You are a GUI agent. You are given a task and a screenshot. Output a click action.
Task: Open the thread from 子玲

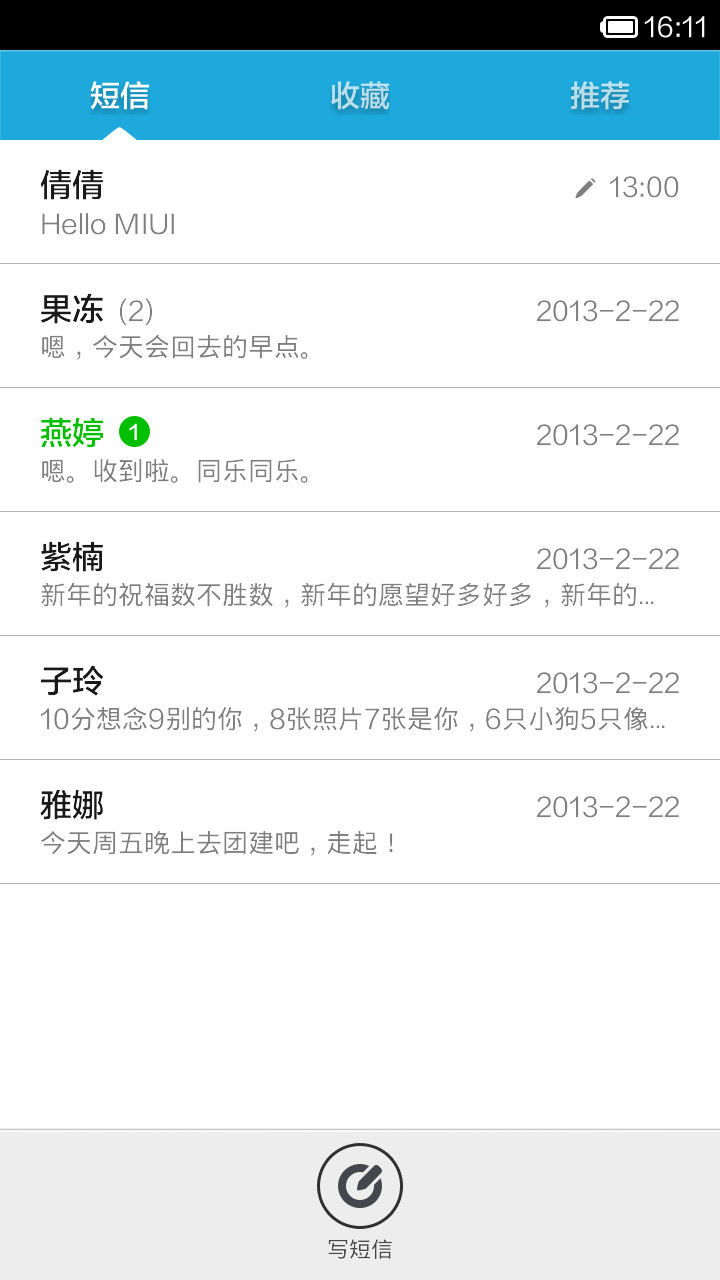click(360, 698)
